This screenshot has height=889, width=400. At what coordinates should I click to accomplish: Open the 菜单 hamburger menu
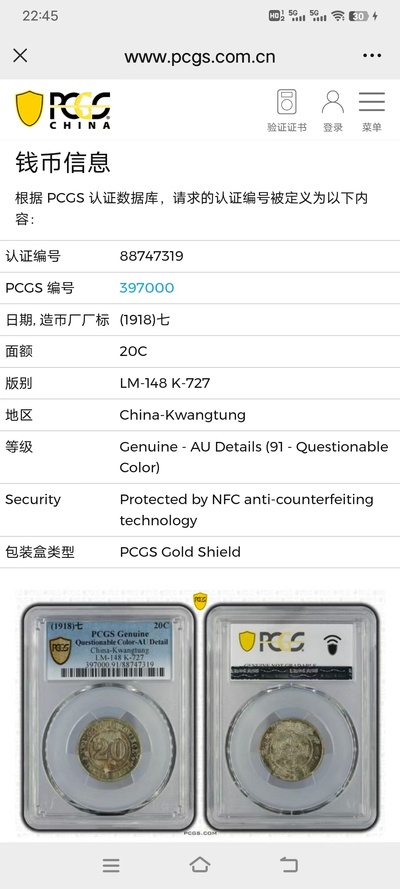coord(372,111)
